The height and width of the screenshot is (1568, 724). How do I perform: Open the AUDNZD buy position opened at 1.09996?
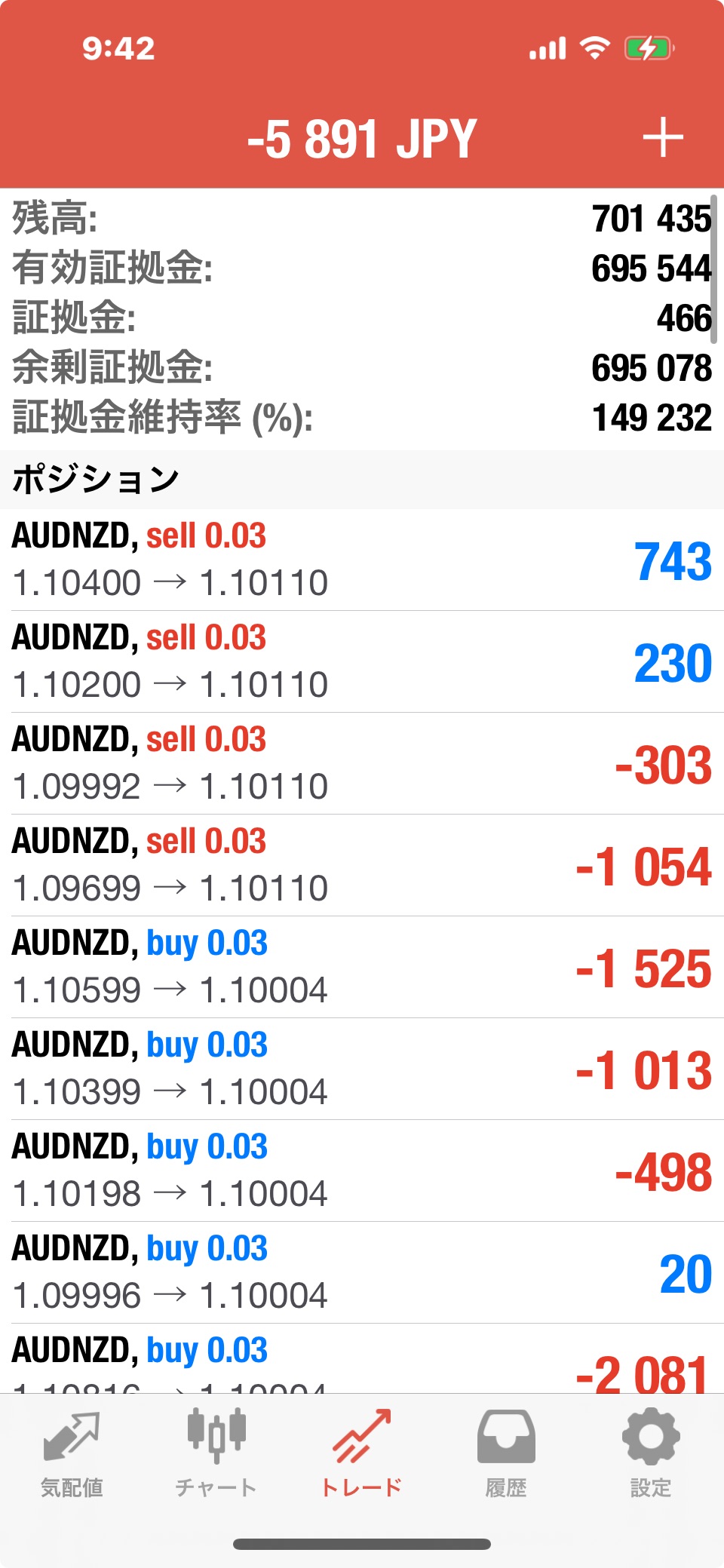click(362, 1272)
